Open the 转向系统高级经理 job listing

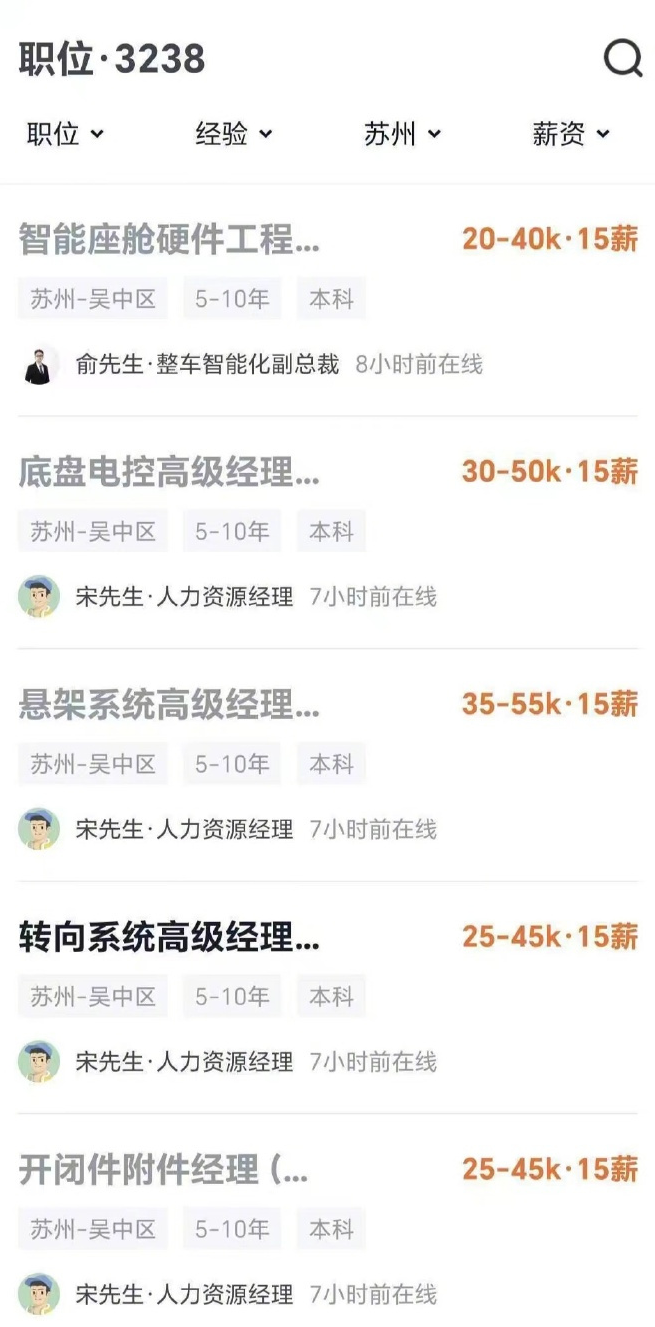click(170, 937)
